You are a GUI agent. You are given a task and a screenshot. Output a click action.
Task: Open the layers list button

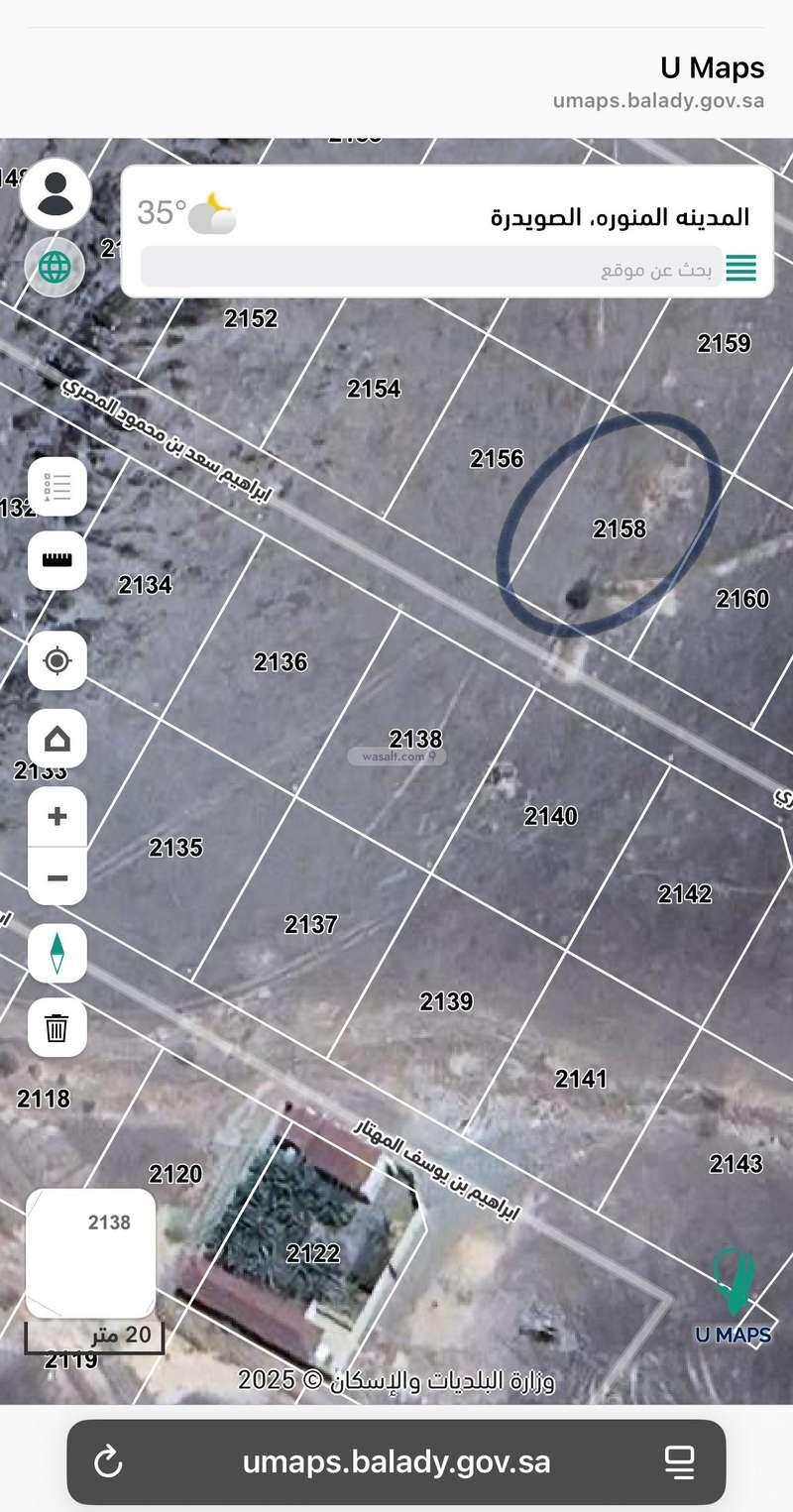[x=57, y=487]
